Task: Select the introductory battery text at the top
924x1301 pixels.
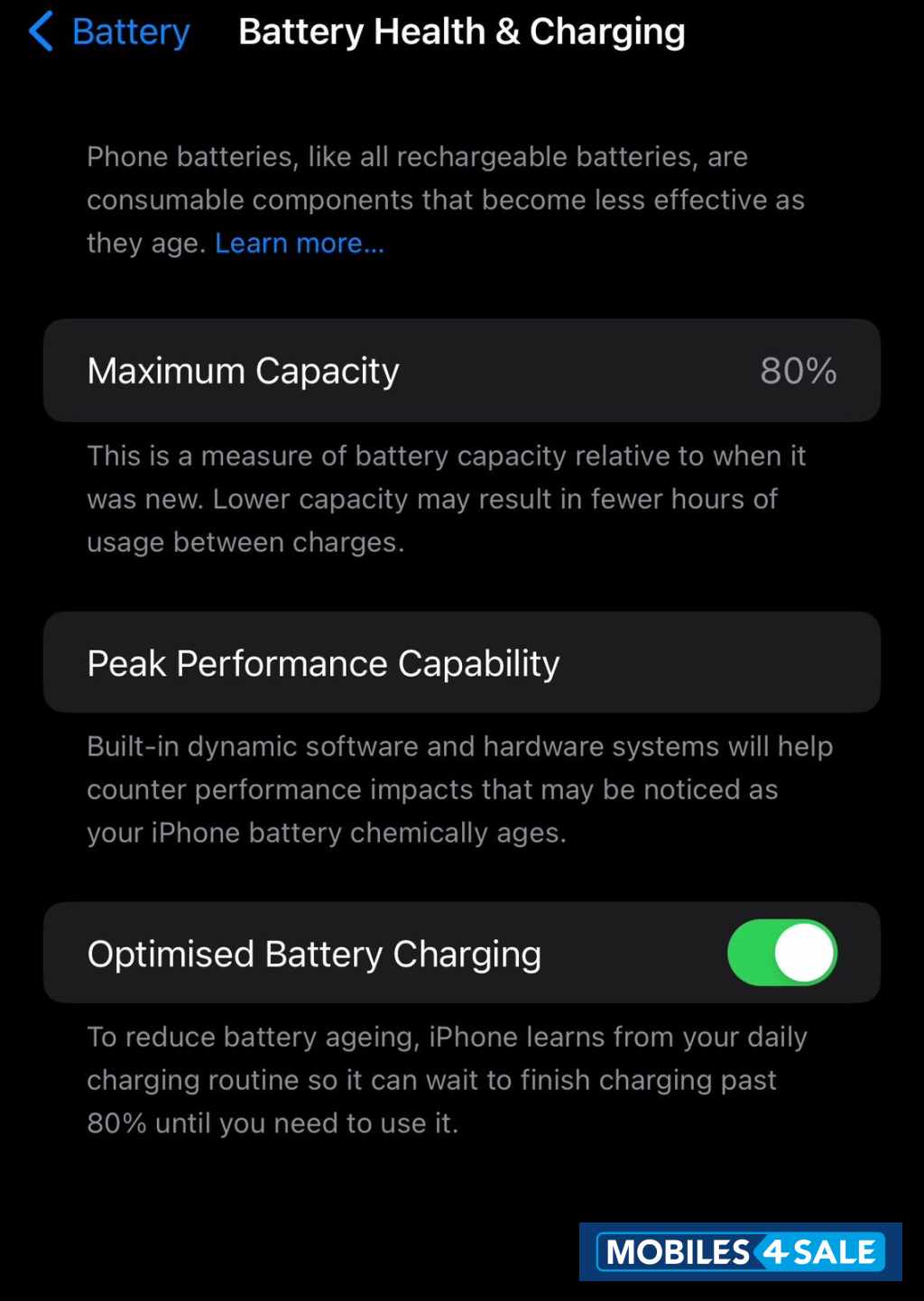Action: [447, 199]
